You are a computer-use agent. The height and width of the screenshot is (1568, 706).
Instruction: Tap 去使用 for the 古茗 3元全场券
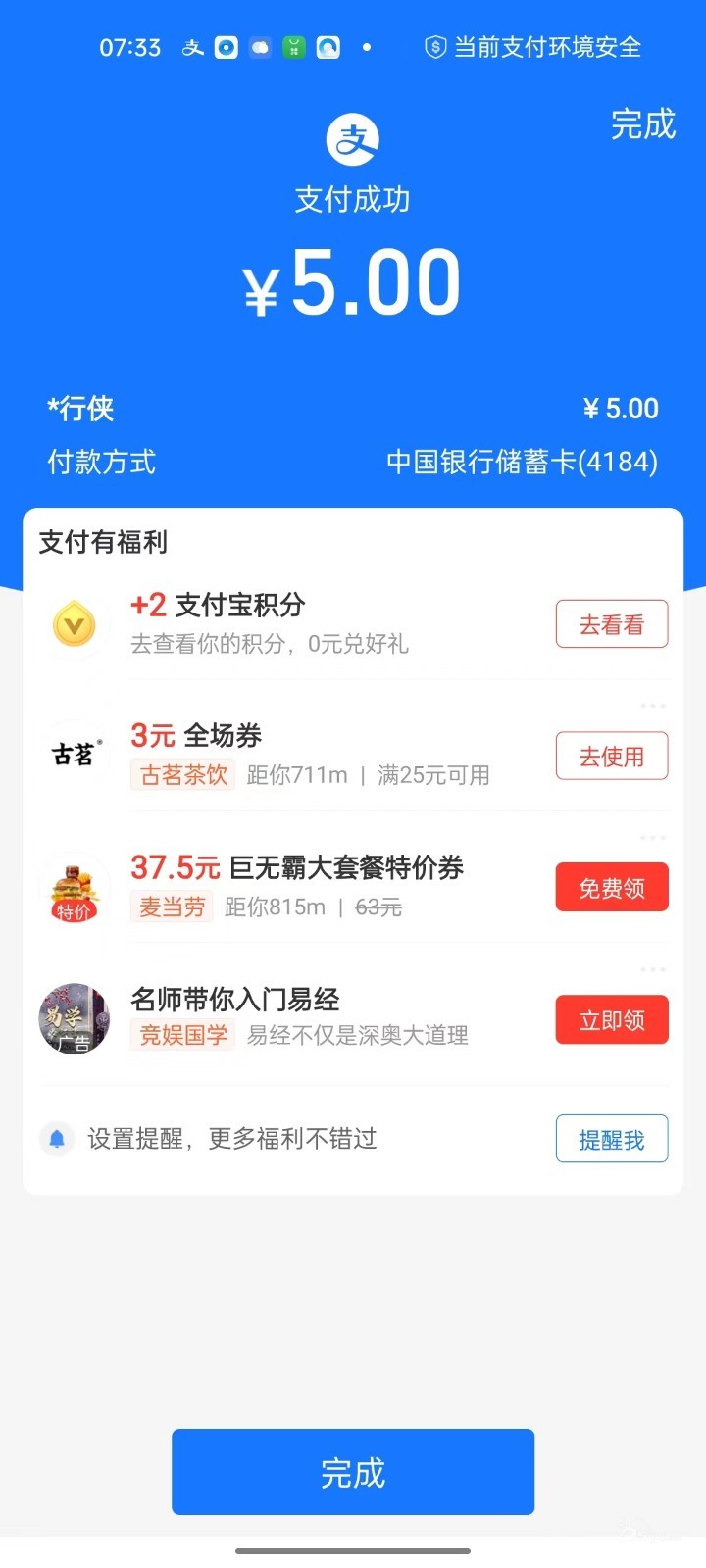tap(612, 757)
